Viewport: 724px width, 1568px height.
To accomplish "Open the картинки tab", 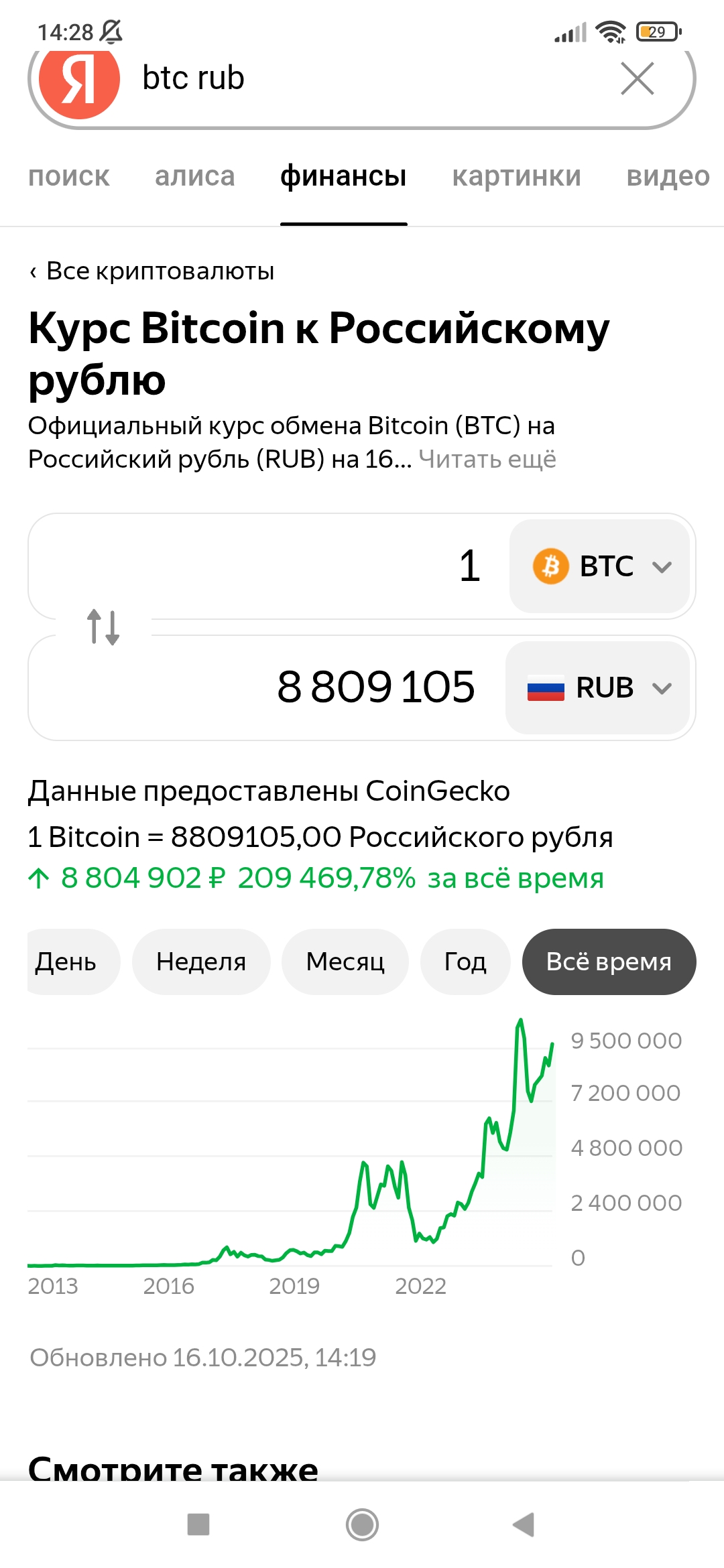I will pyautogui.click(x=516, y=176).
